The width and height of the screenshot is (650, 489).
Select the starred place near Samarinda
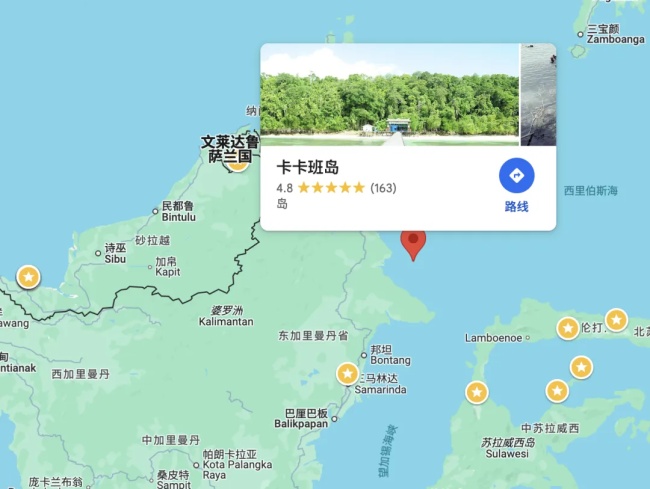click(x=347, y=373)
